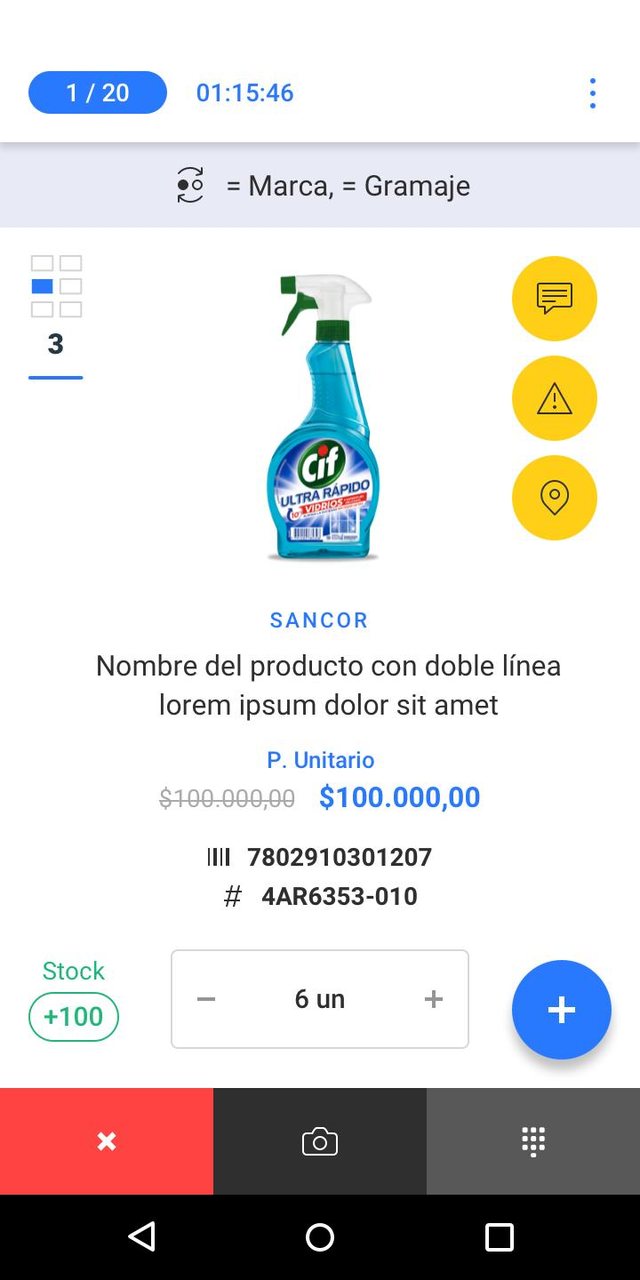Enlarge the Cif spray product image
The width and height of the screenshot is (640, 1280).
(322, 417)
